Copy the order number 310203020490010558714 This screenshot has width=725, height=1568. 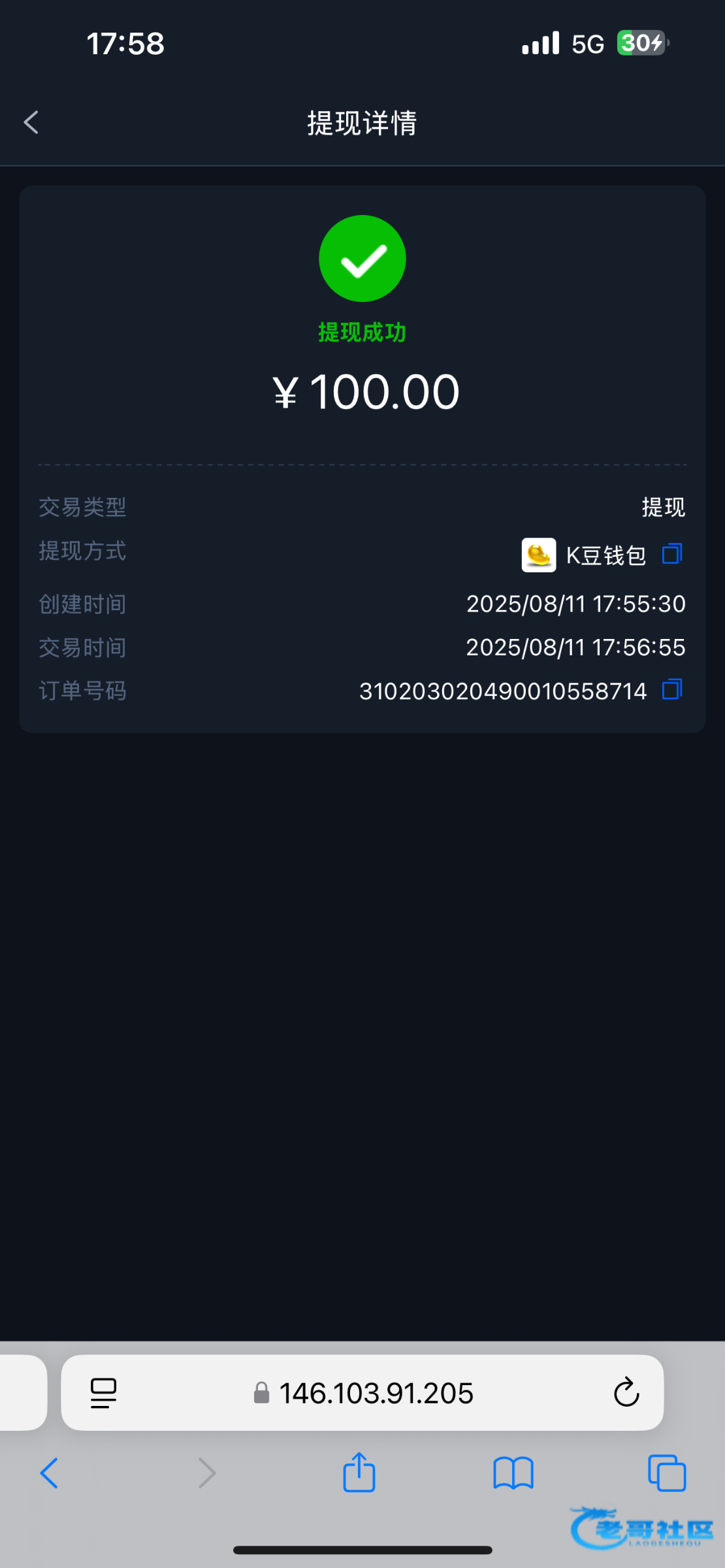point(672,689)
